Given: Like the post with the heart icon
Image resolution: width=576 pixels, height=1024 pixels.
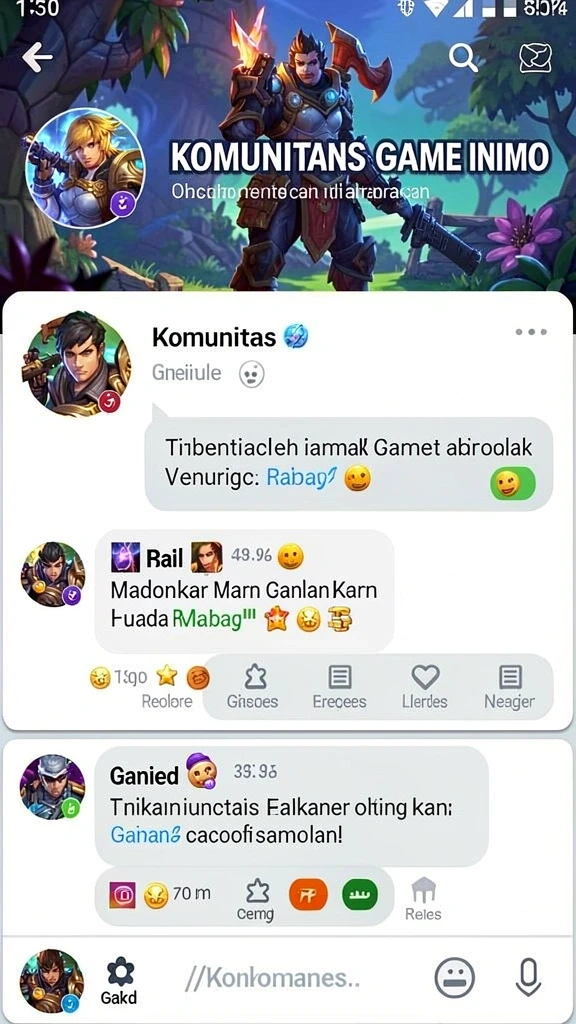Looking at the screenshot, I should pyautogui.click(x=424, y=688).
